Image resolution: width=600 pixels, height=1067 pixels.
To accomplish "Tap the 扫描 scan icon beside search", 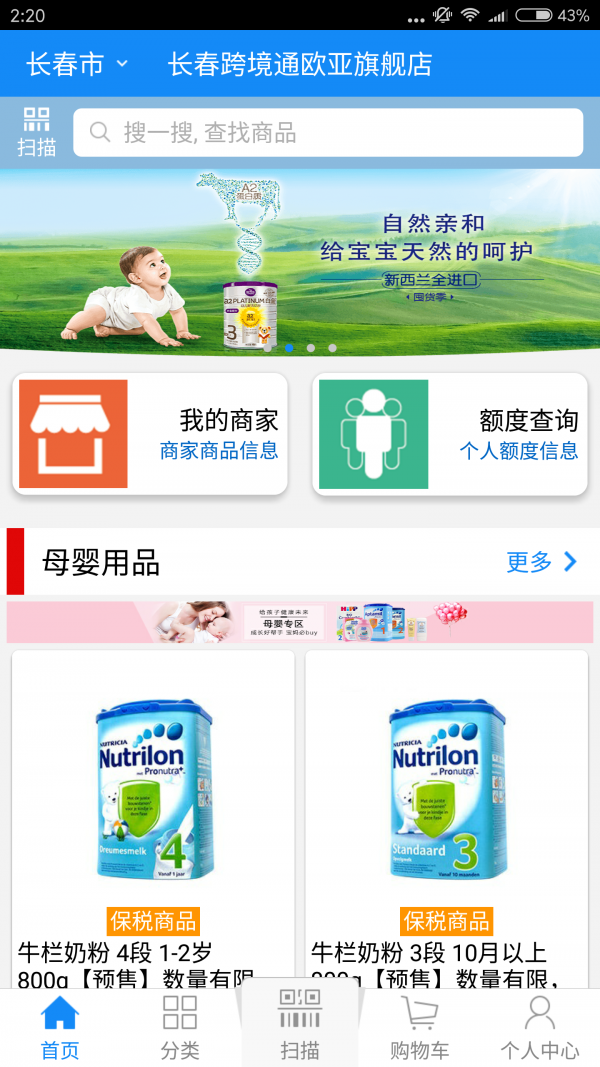I will coord(37,132).
